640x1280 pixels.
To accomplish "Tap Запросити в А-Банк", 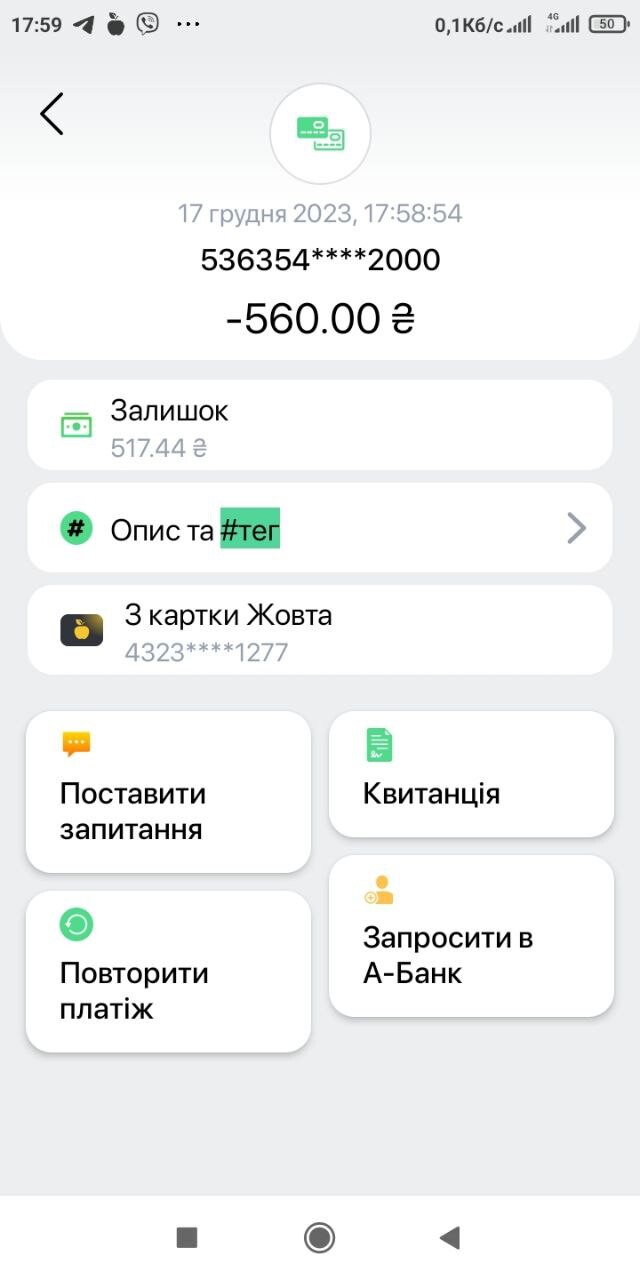I will (471, 936).
